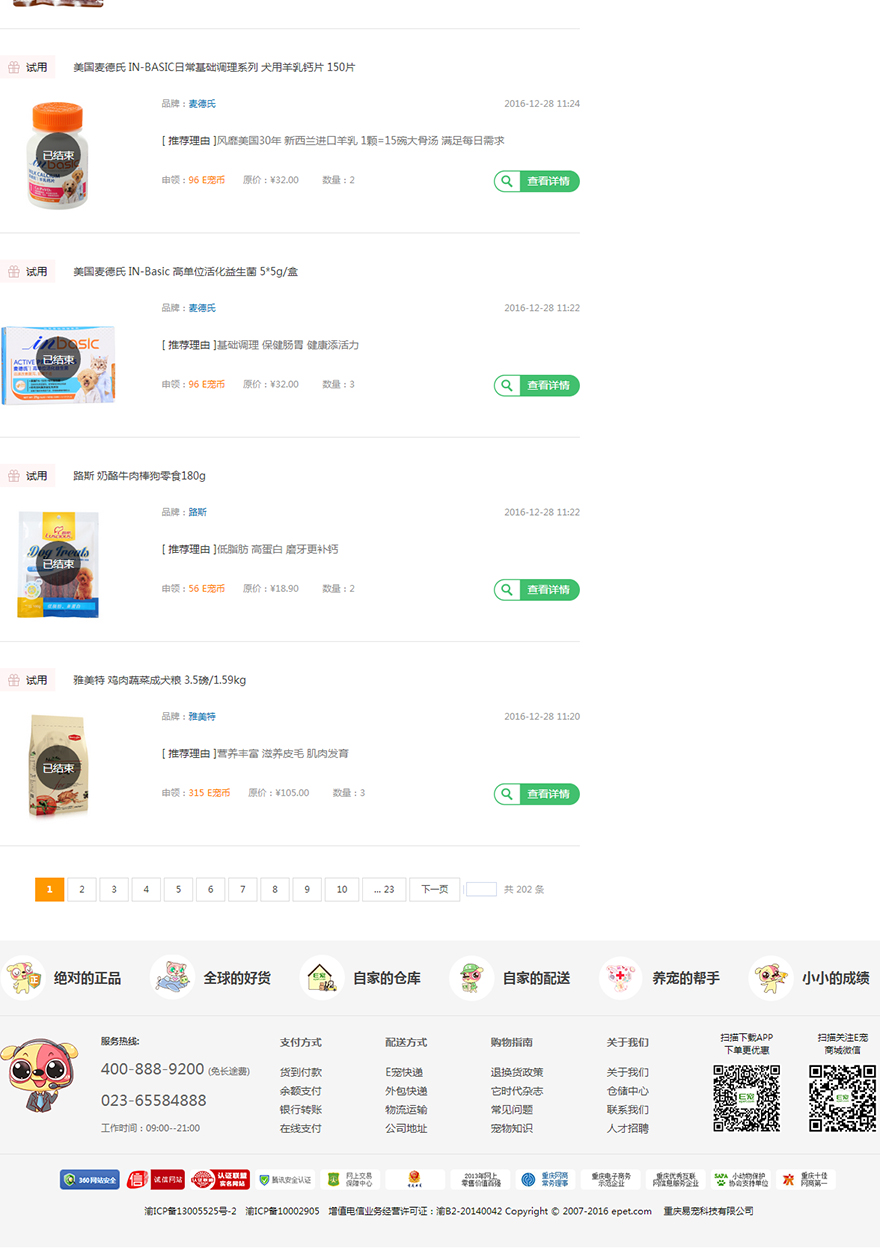Open 羊乳钙片 product image

point(58,156)
